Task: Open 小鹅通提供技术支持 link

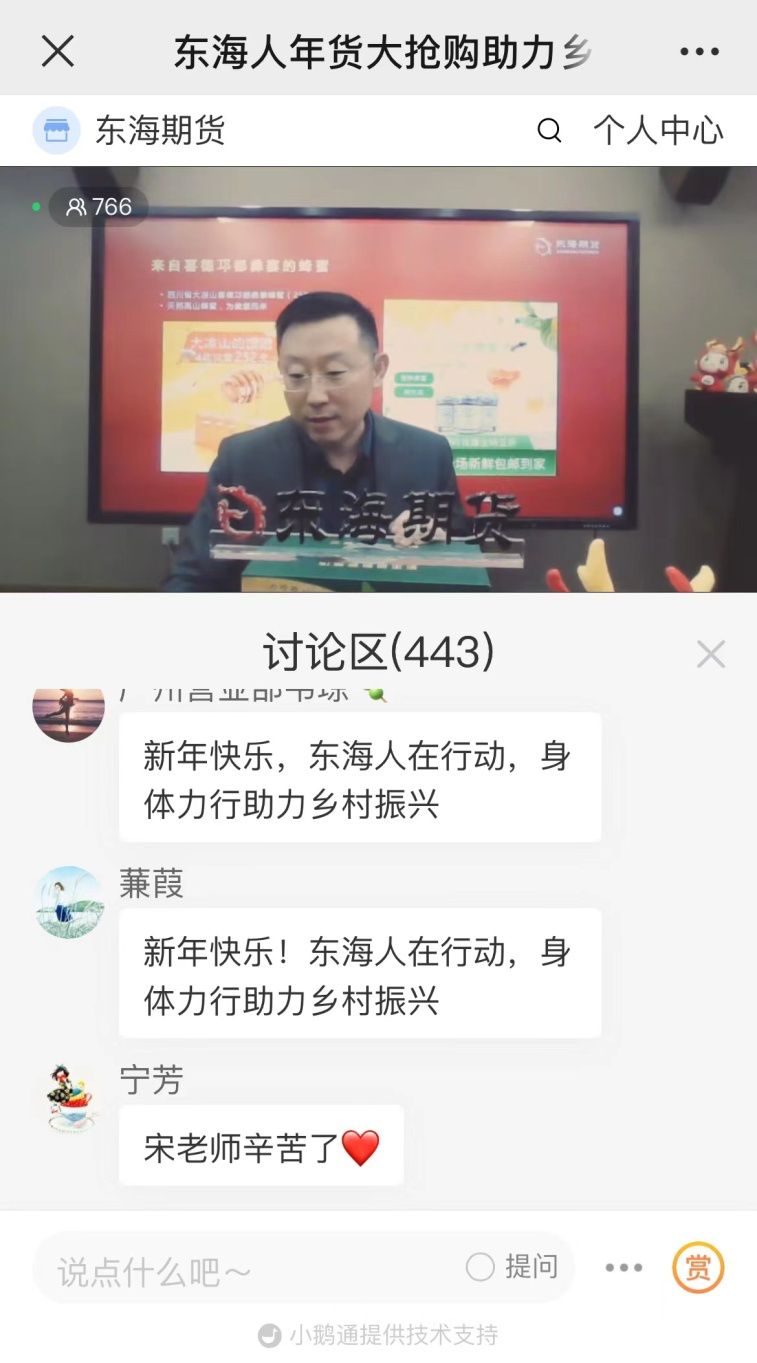Action: tap(378, 1334)
